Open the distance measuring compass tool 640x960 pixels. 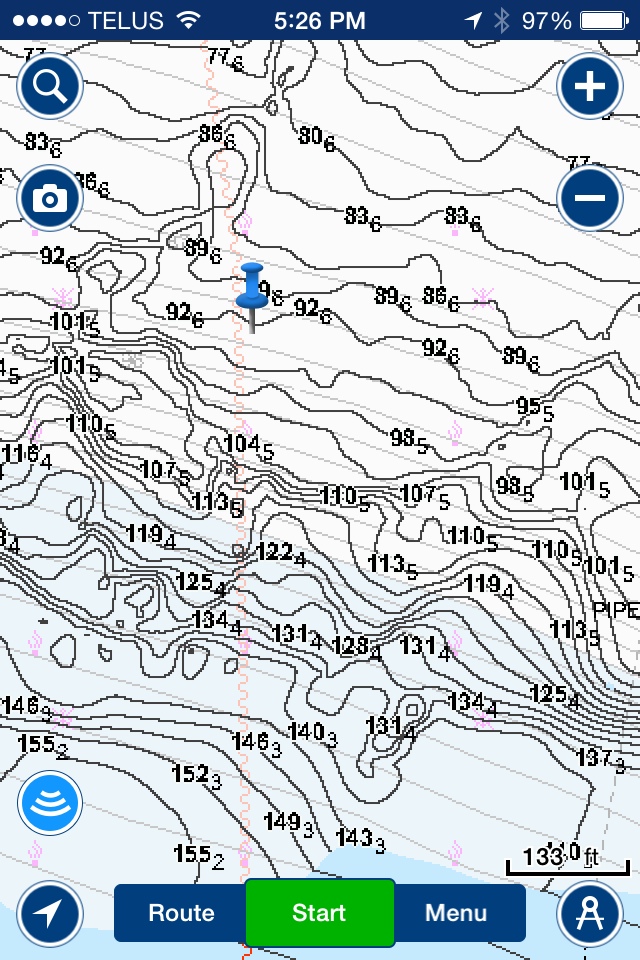click(590, 913)
